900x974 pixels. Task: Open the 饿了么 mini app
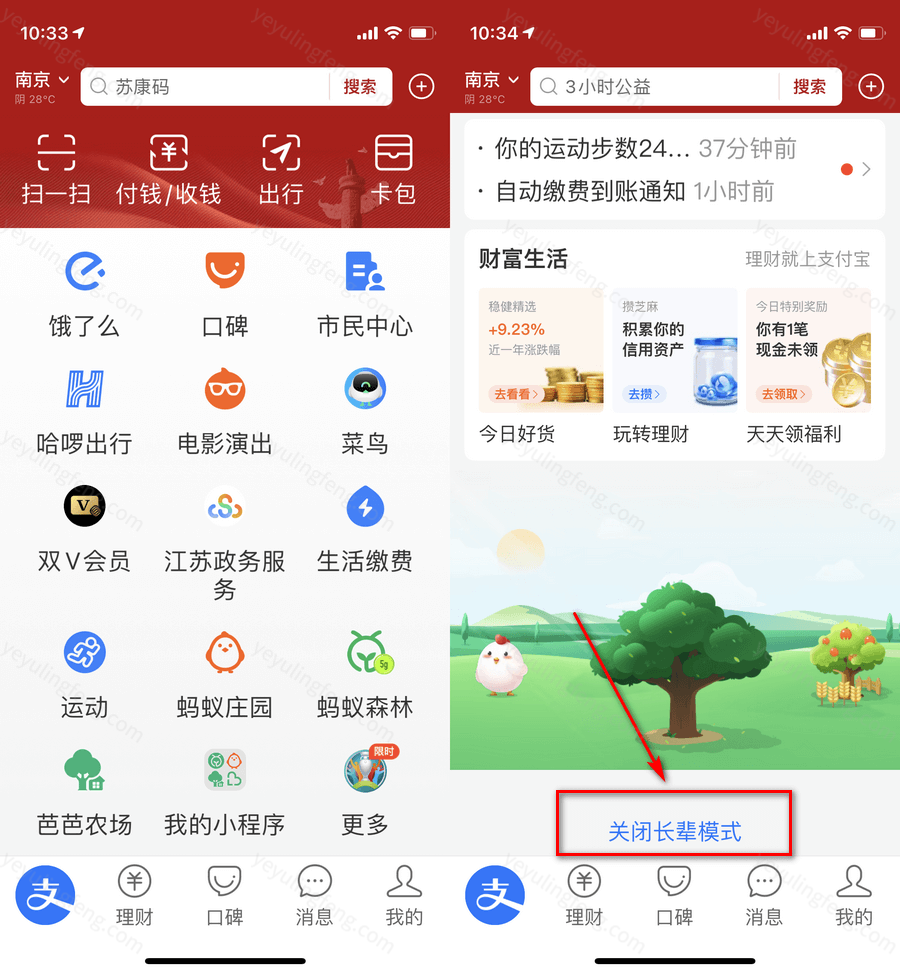[x=84, y=291]
